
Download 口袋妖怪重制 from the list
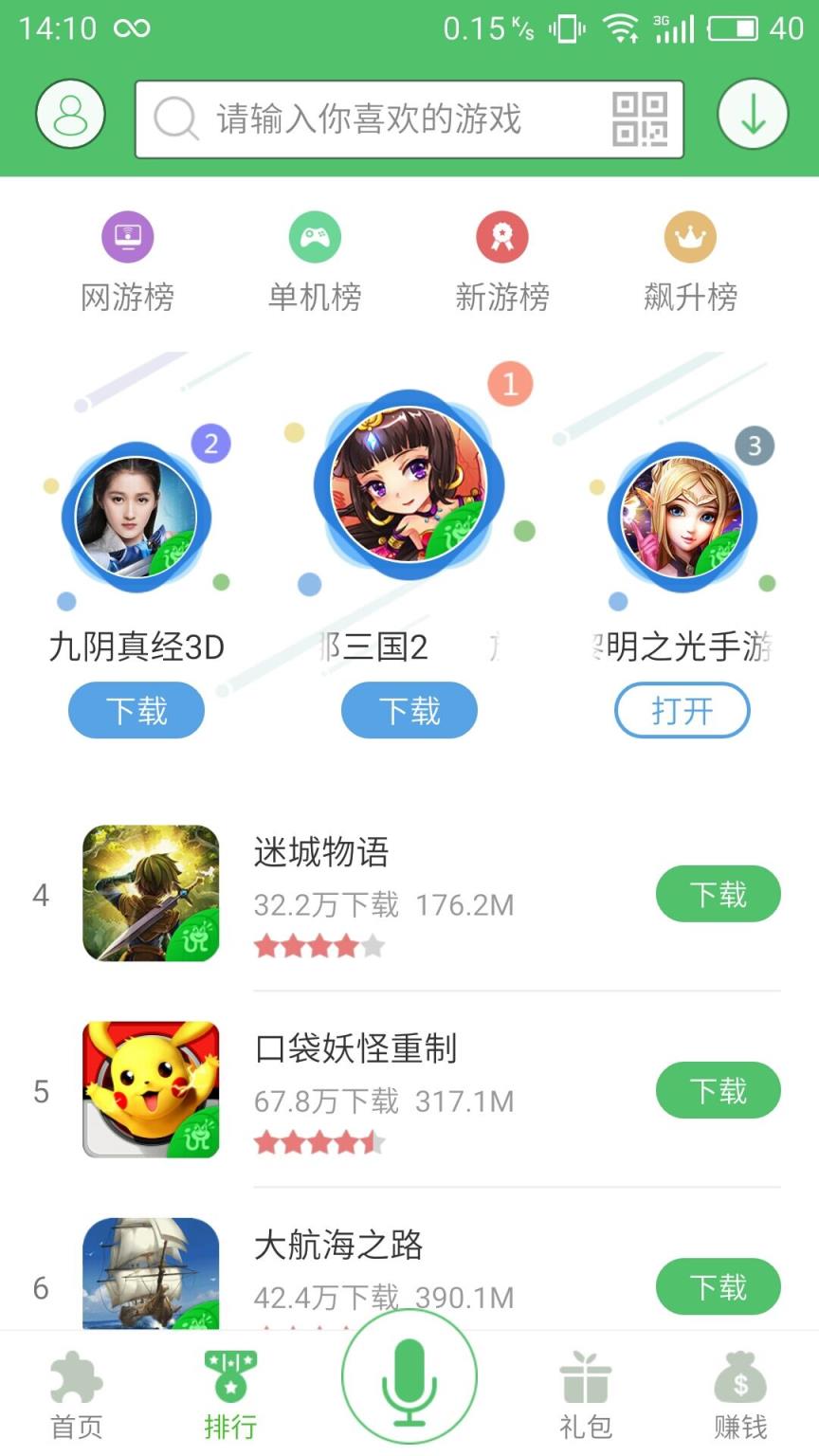718,1090
